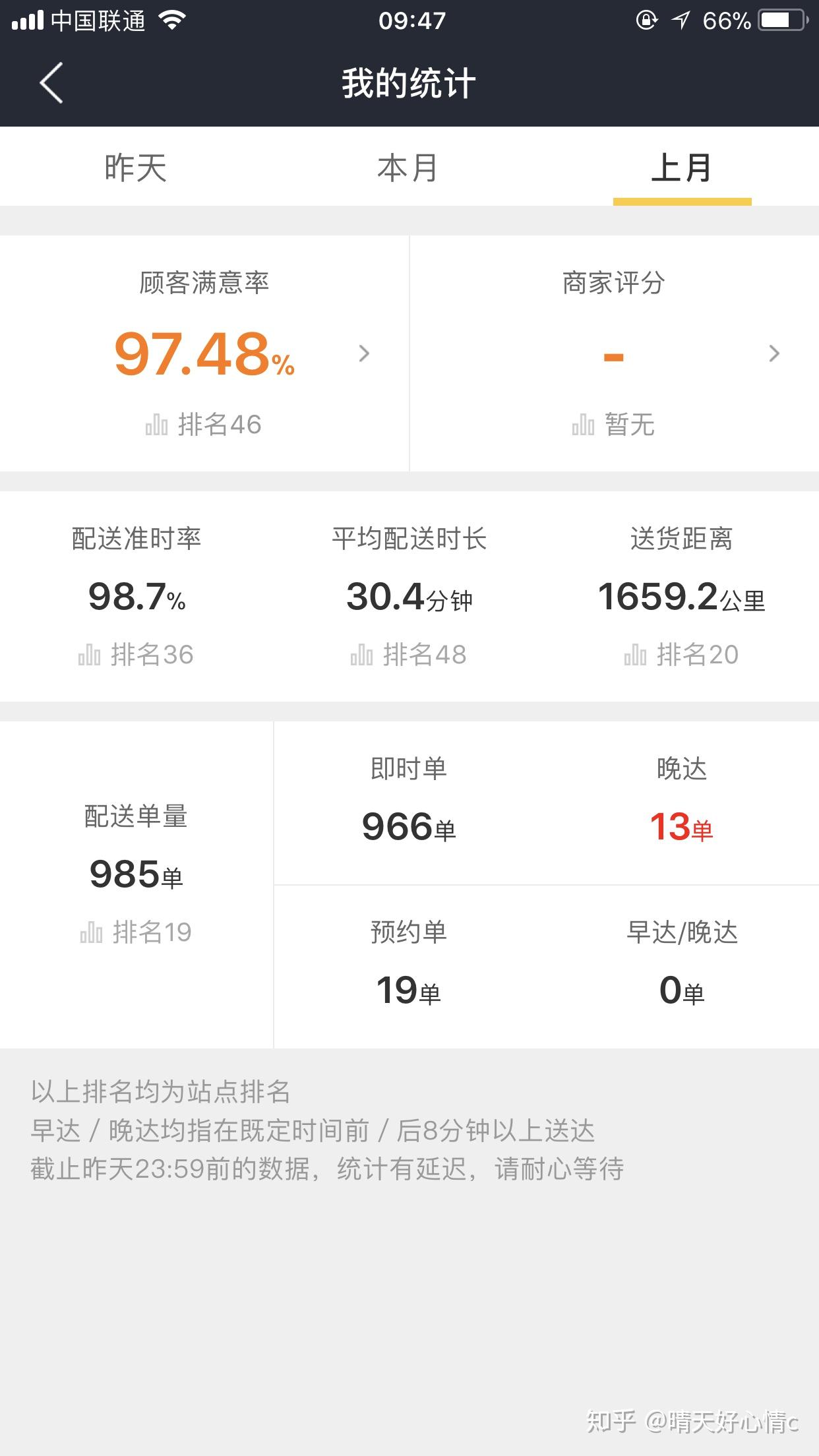This screenshot has width=819, height=1456.
Task: Open 商家评分 details
Action: coord(615,353)
